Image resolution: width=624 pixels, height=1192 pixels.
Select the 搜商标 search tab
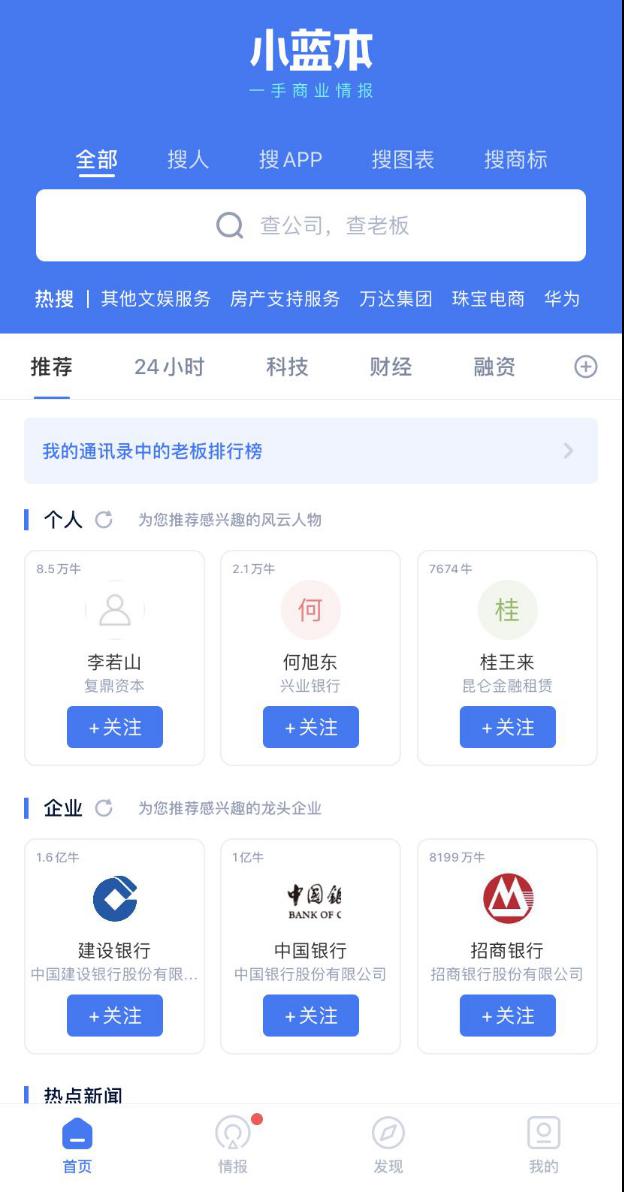(x=515, y=160)
